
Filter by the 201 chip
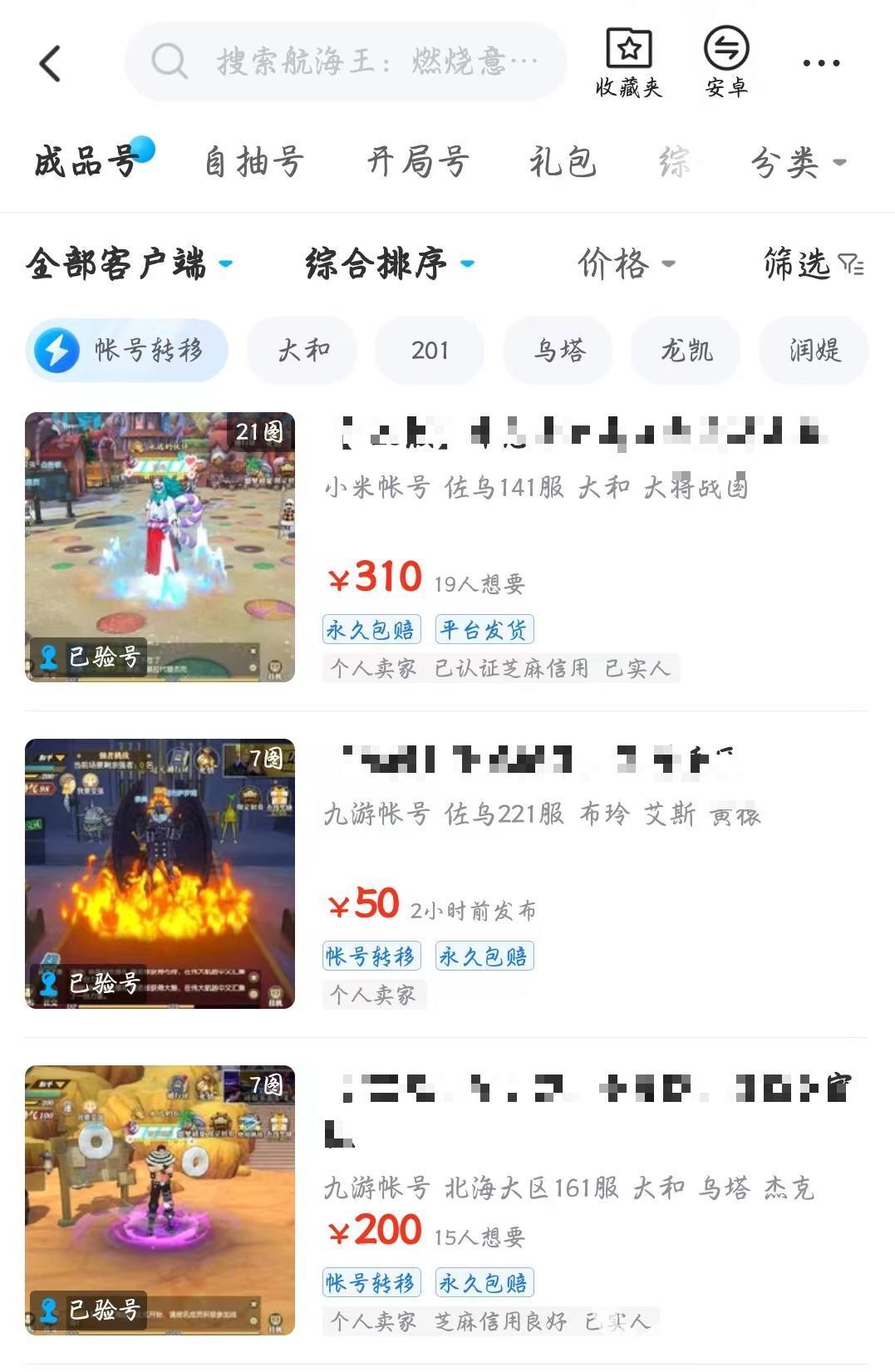coord(430,350)
